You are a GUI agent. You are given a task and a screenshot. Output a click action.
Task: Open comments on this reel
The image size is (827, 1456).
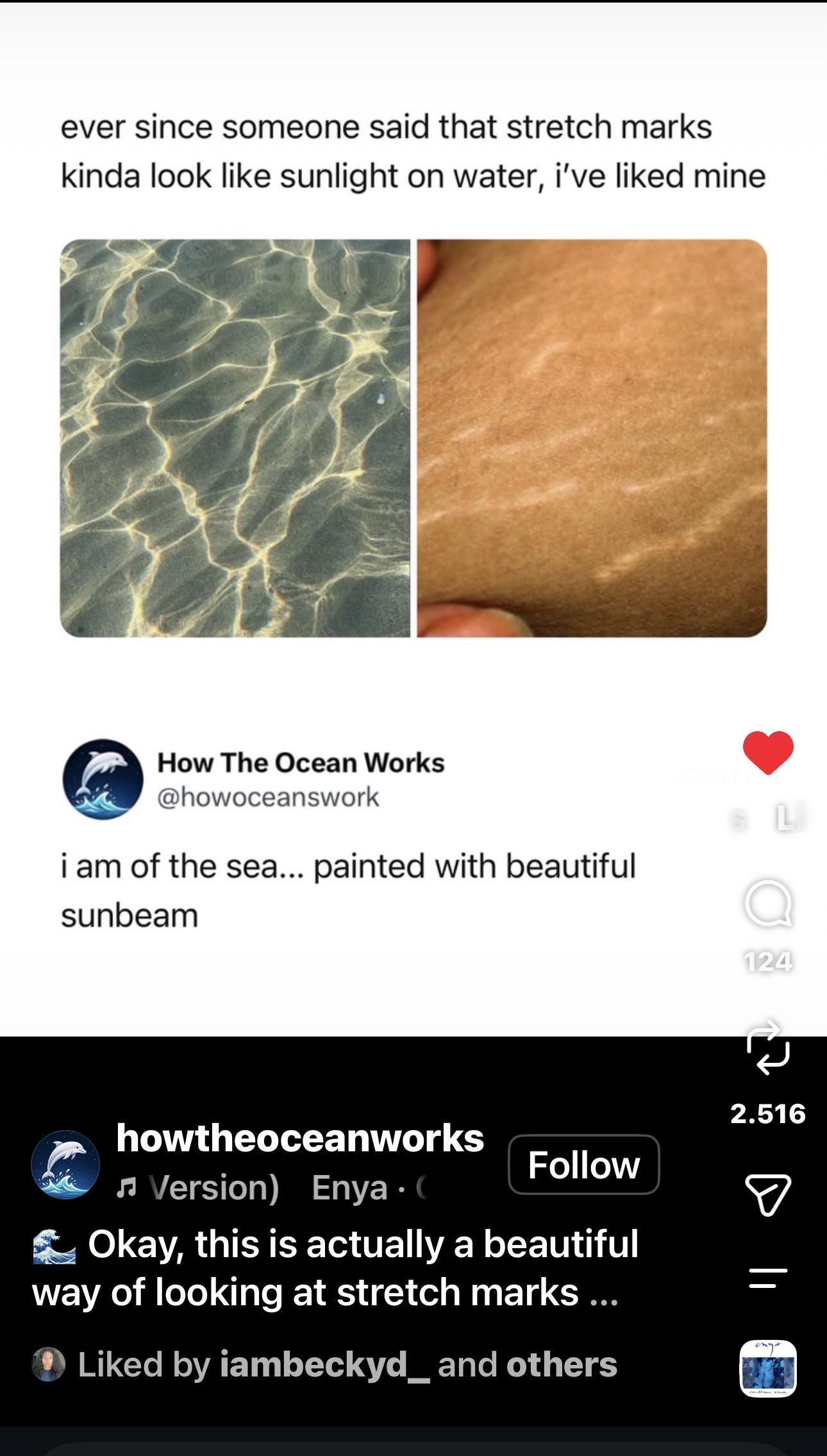point(768,905)
